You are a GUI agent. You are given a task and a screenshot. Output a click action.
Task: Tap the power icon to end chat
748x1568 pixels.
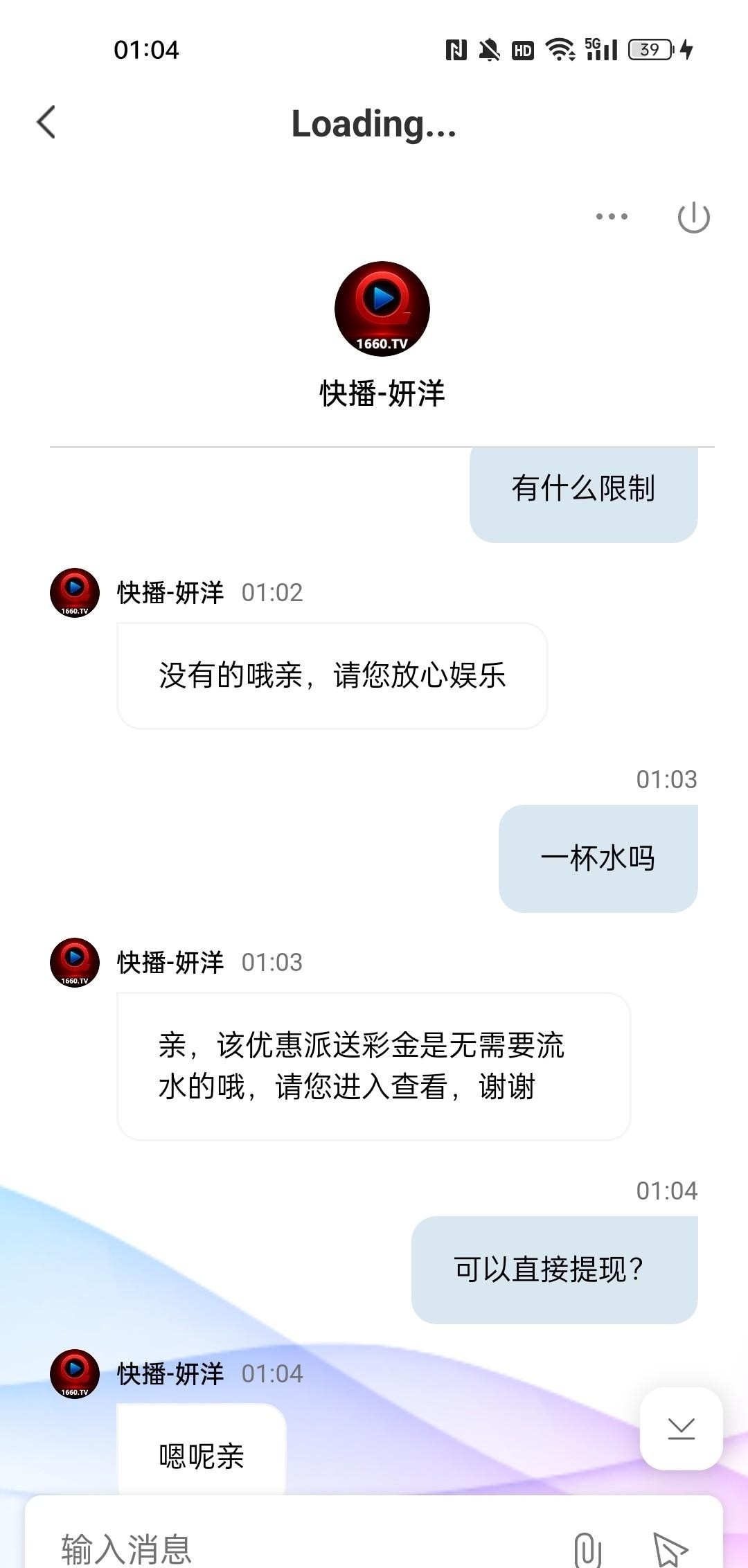point(693,217)
